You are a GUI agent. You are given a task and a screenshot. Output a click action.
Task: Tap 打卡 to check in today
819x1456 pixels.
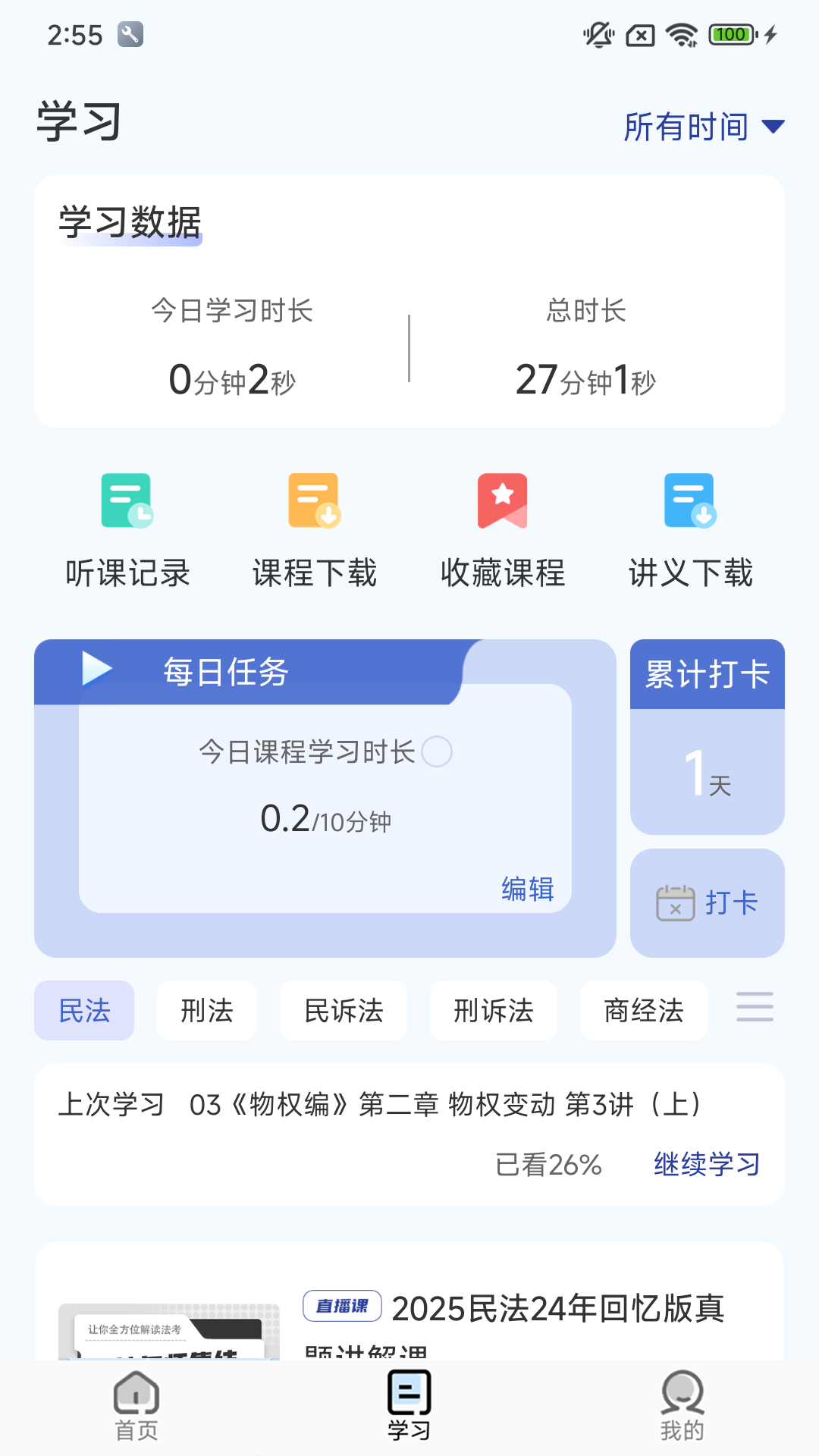(708, 902)
